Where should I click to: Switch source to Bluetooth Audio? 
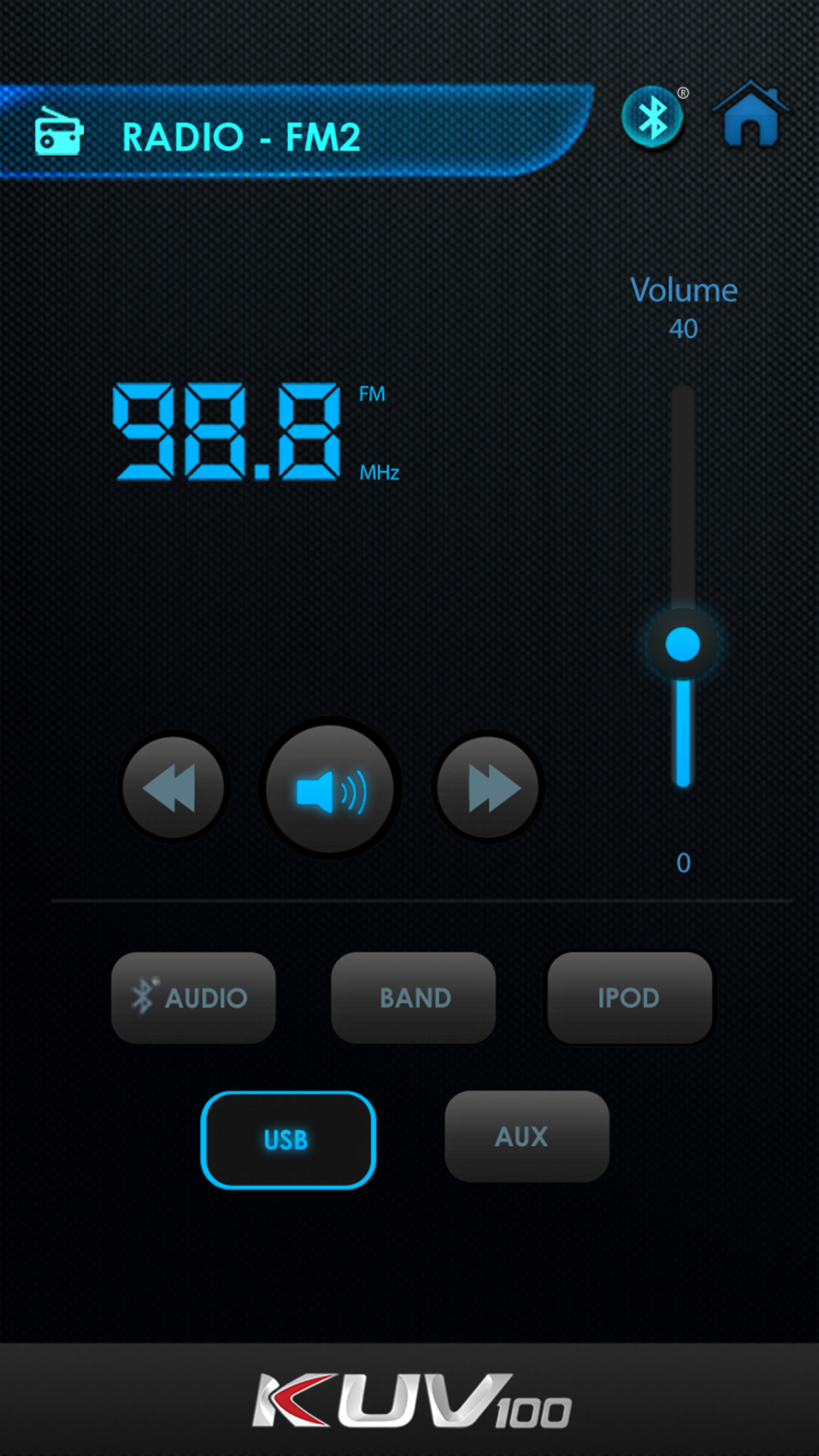point(193,998)
